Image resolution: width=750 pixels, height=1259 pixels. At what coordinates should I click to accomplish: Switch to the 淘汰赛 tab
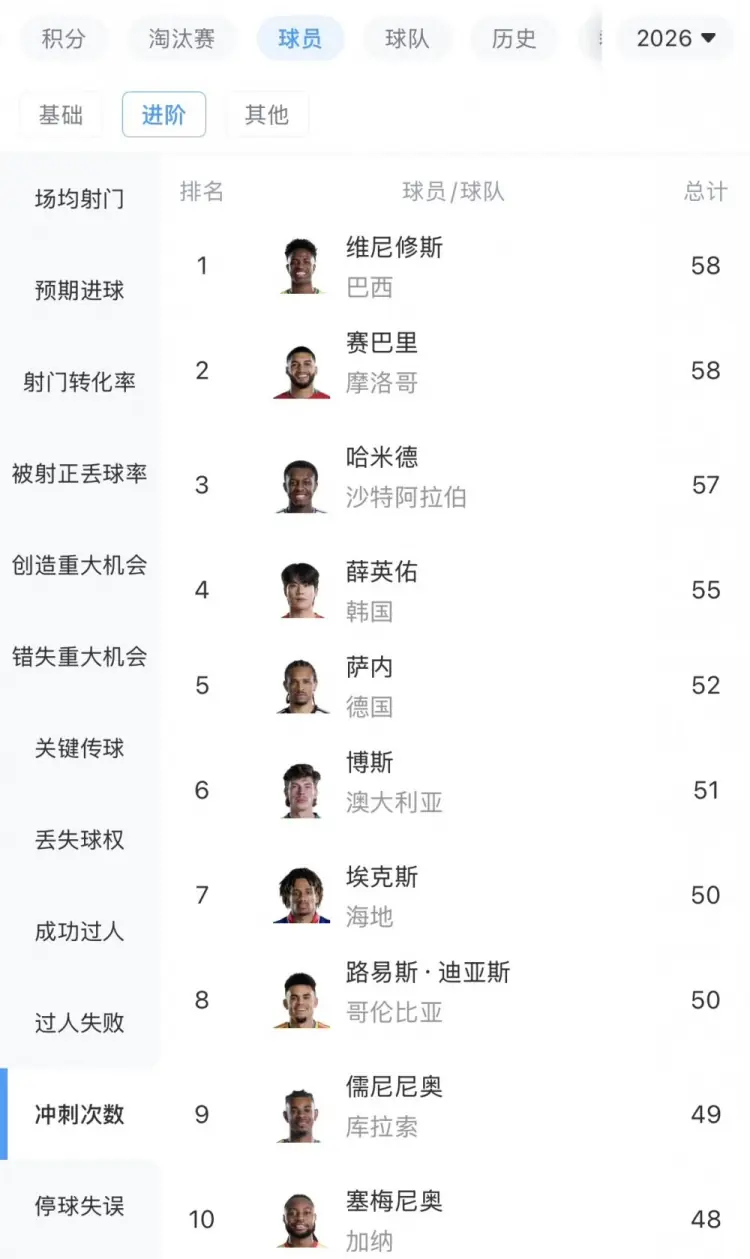[x=182, y=39]
